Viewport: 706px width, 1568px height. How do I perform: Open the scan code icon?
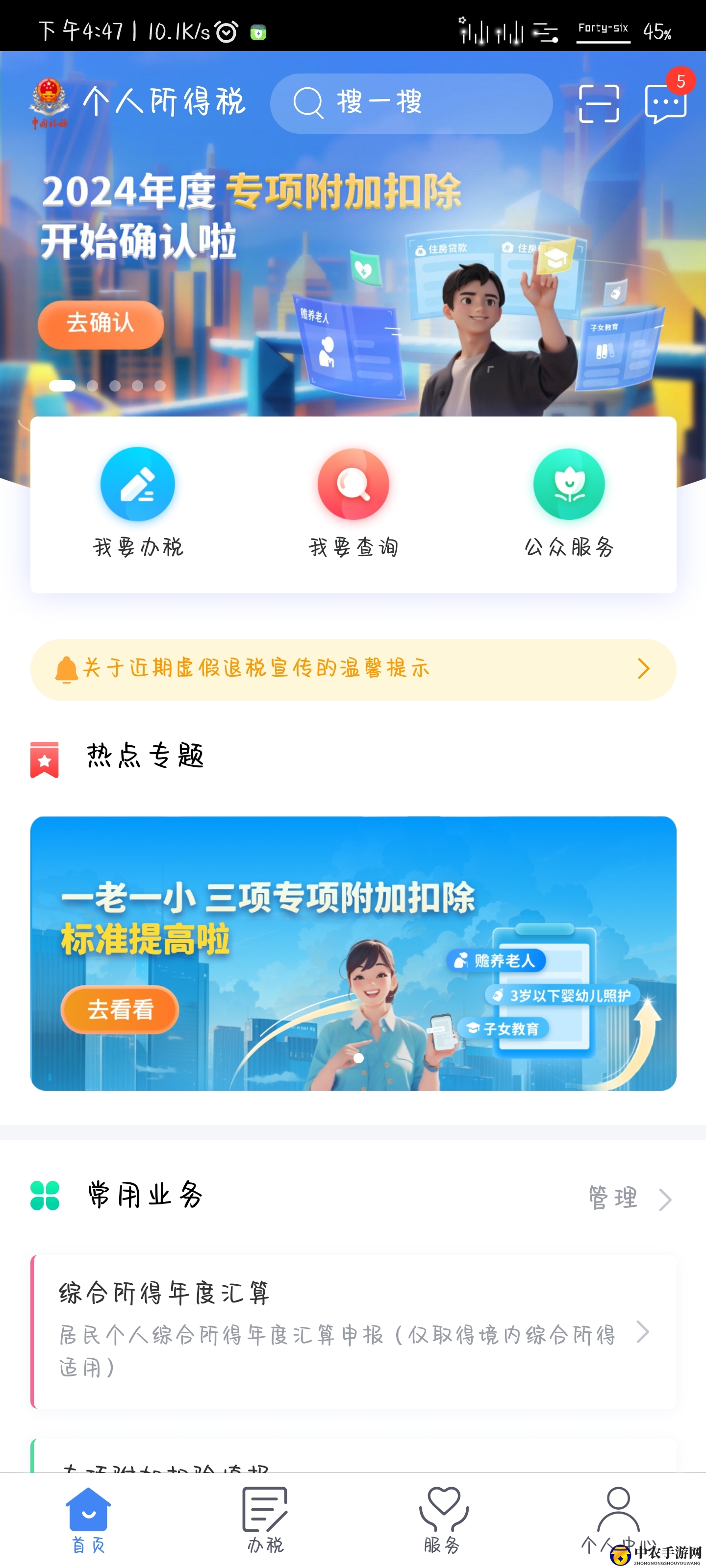[x=598, y=103]
